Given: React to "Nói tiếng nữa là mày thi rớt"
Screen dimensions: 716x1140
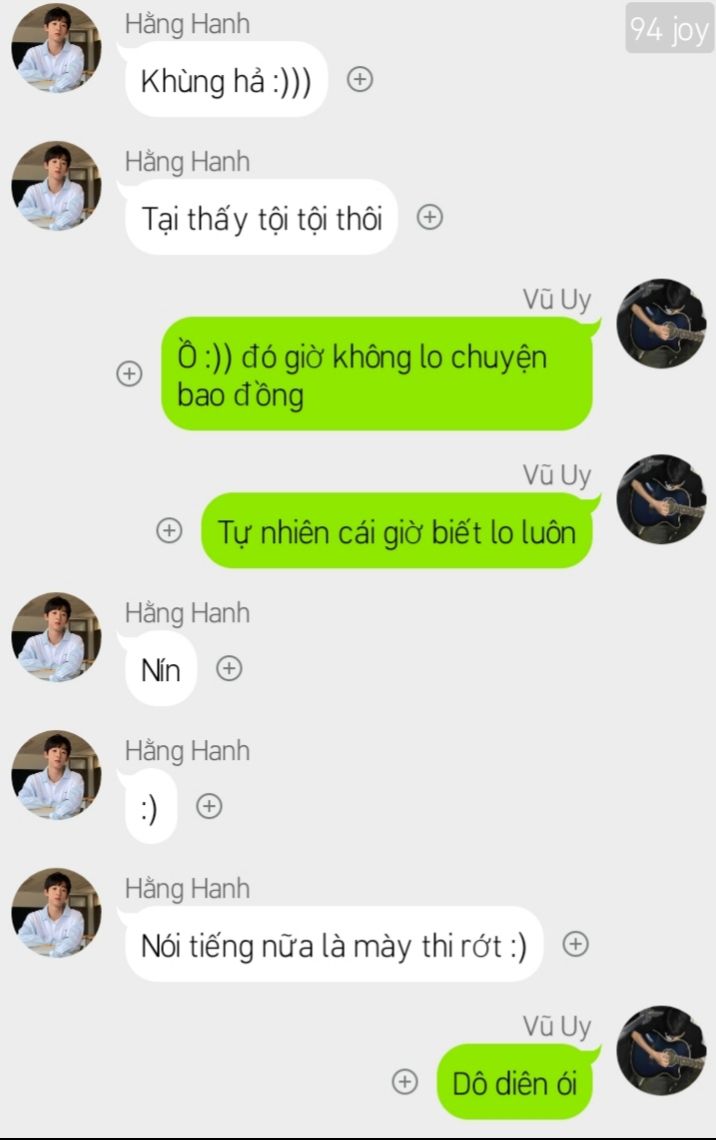Looking at the screenshot, I should point(575,944).
